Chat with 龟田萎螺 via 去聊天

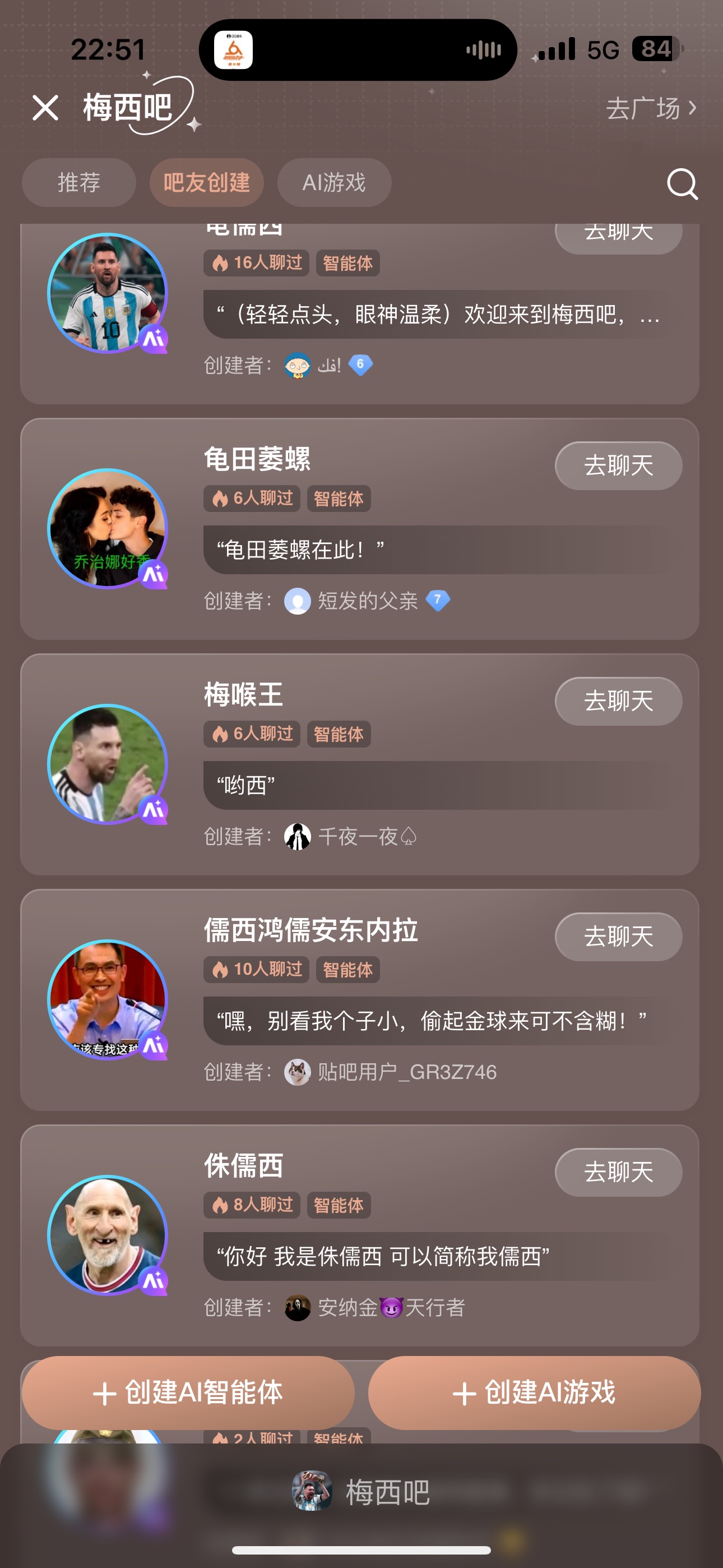pos(618,465)
